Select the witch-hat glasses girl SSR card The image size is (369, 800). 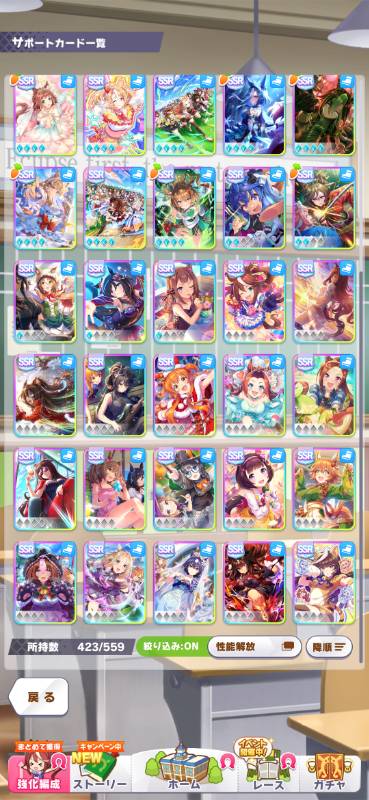coord(184,489)
